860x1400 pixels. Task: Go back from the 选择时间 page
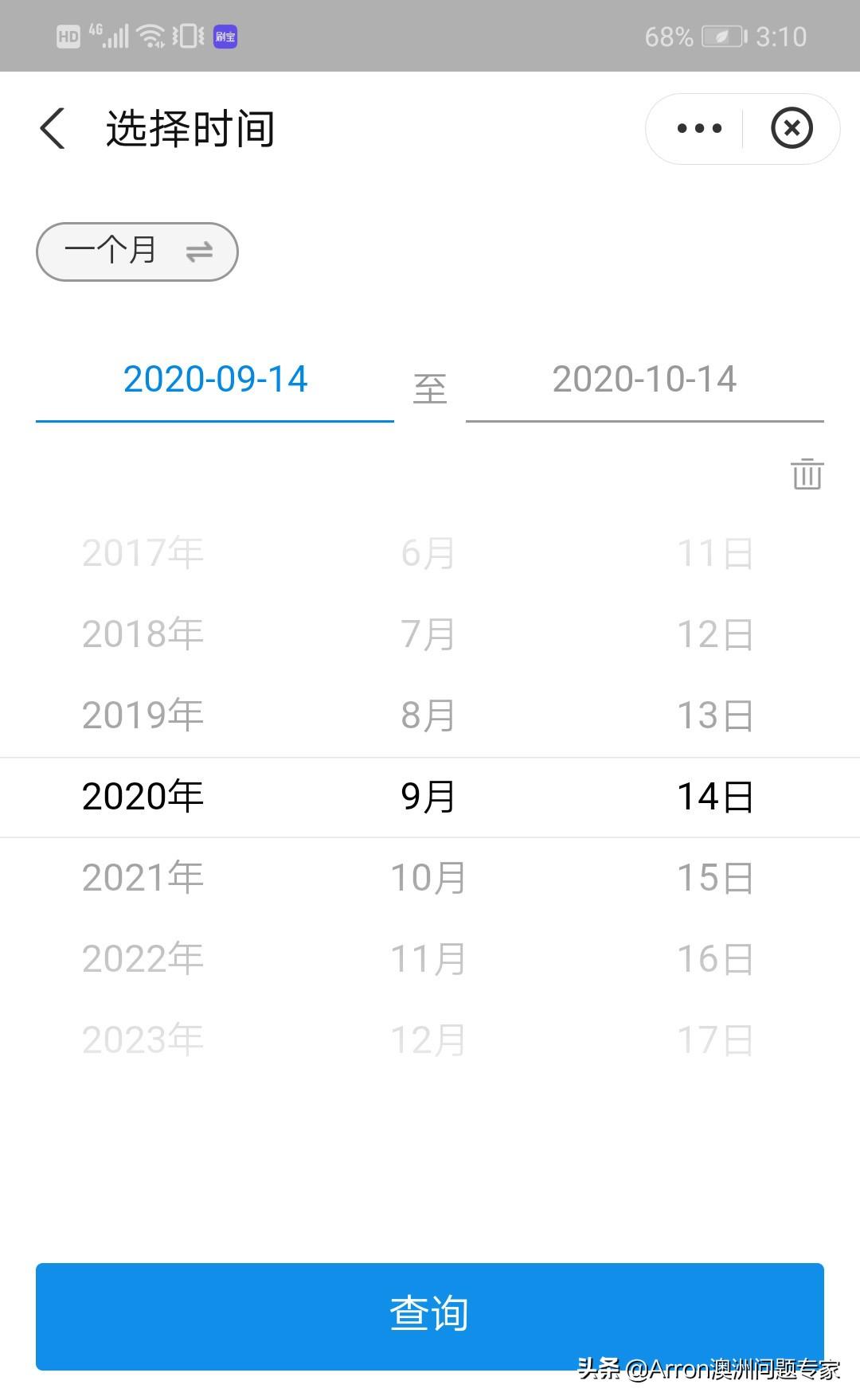(x=53, y=129)
